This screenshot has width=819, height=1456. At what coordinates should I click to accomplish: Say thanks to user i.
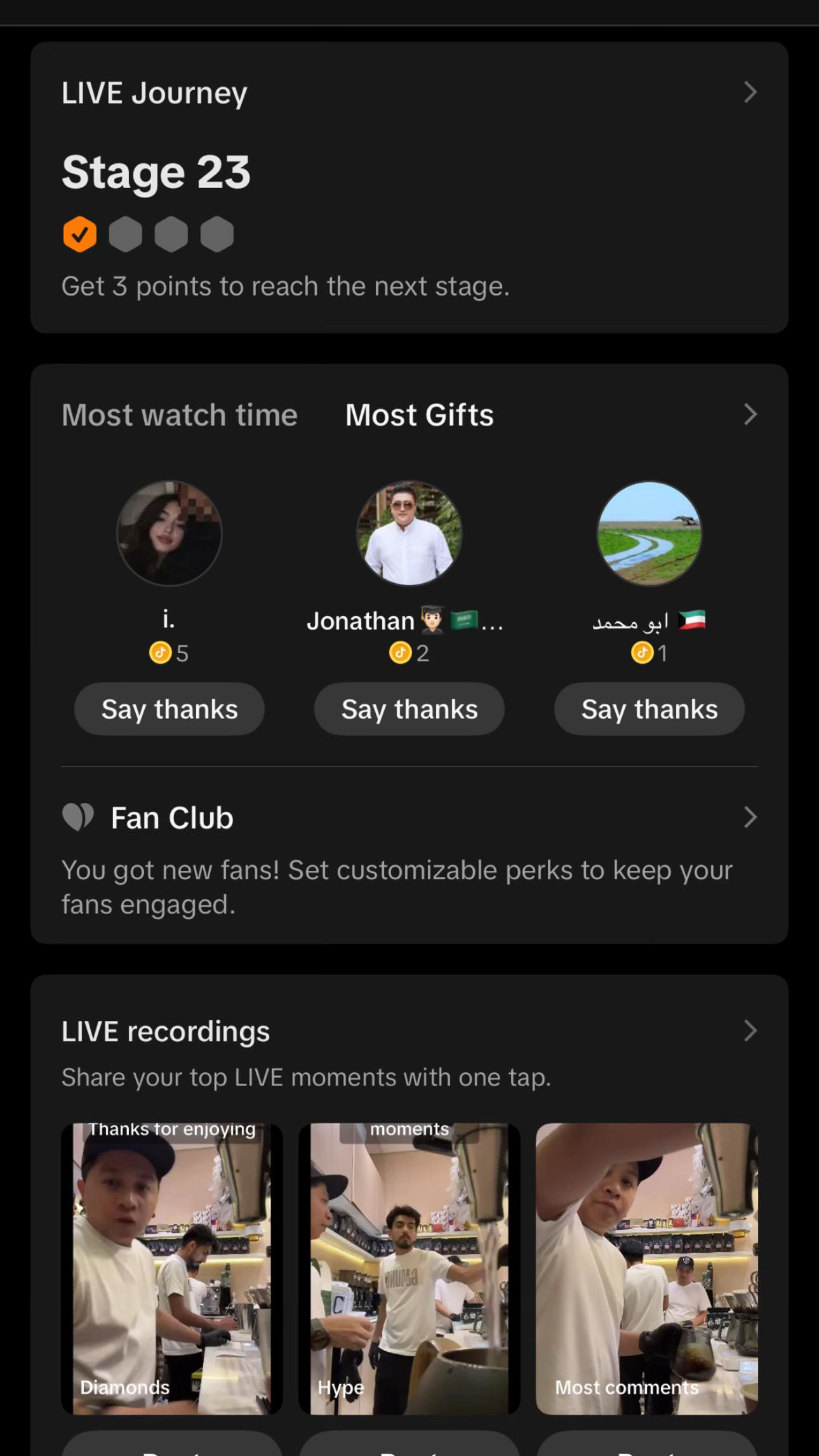coord(170,709)
